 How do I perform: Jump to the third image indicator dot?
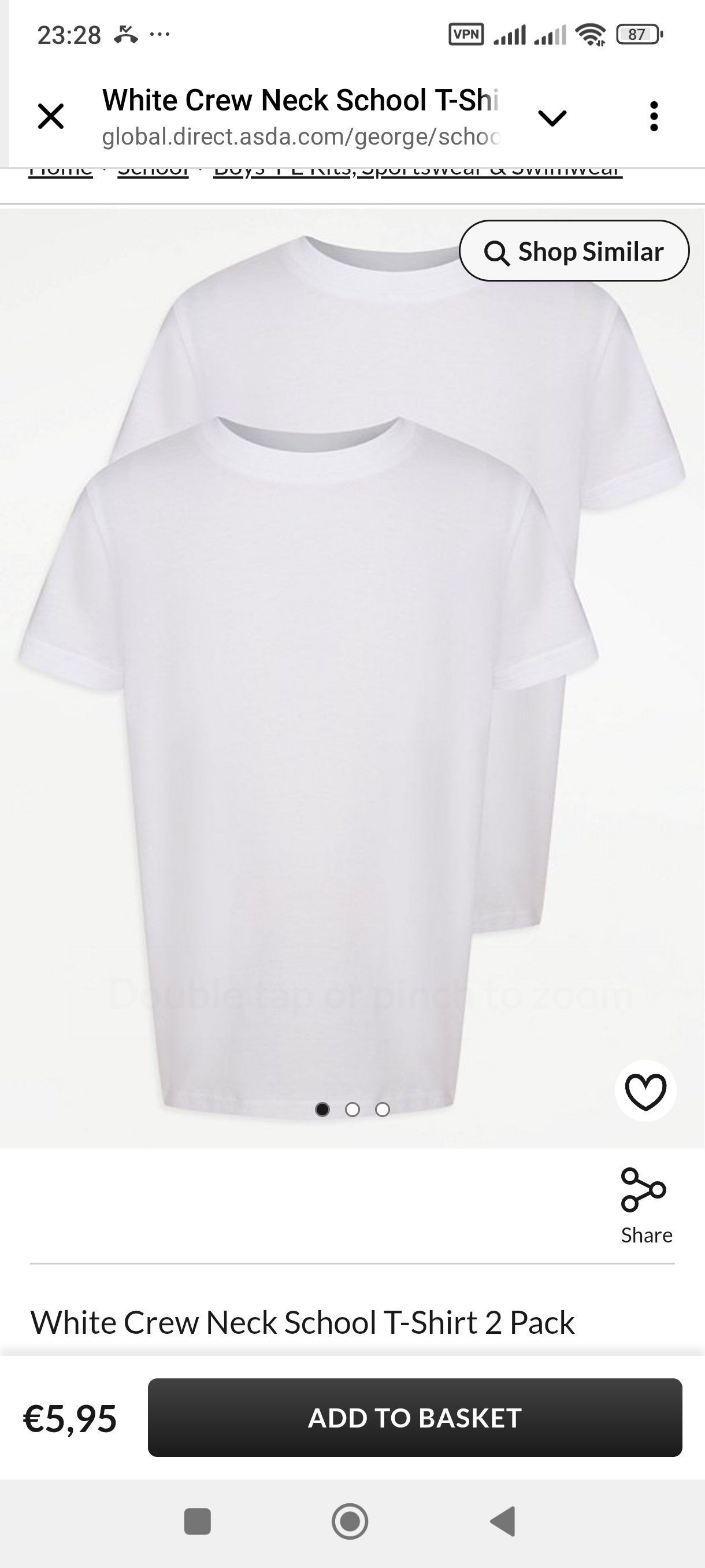pyautogui.click(x=382, y=1110)
